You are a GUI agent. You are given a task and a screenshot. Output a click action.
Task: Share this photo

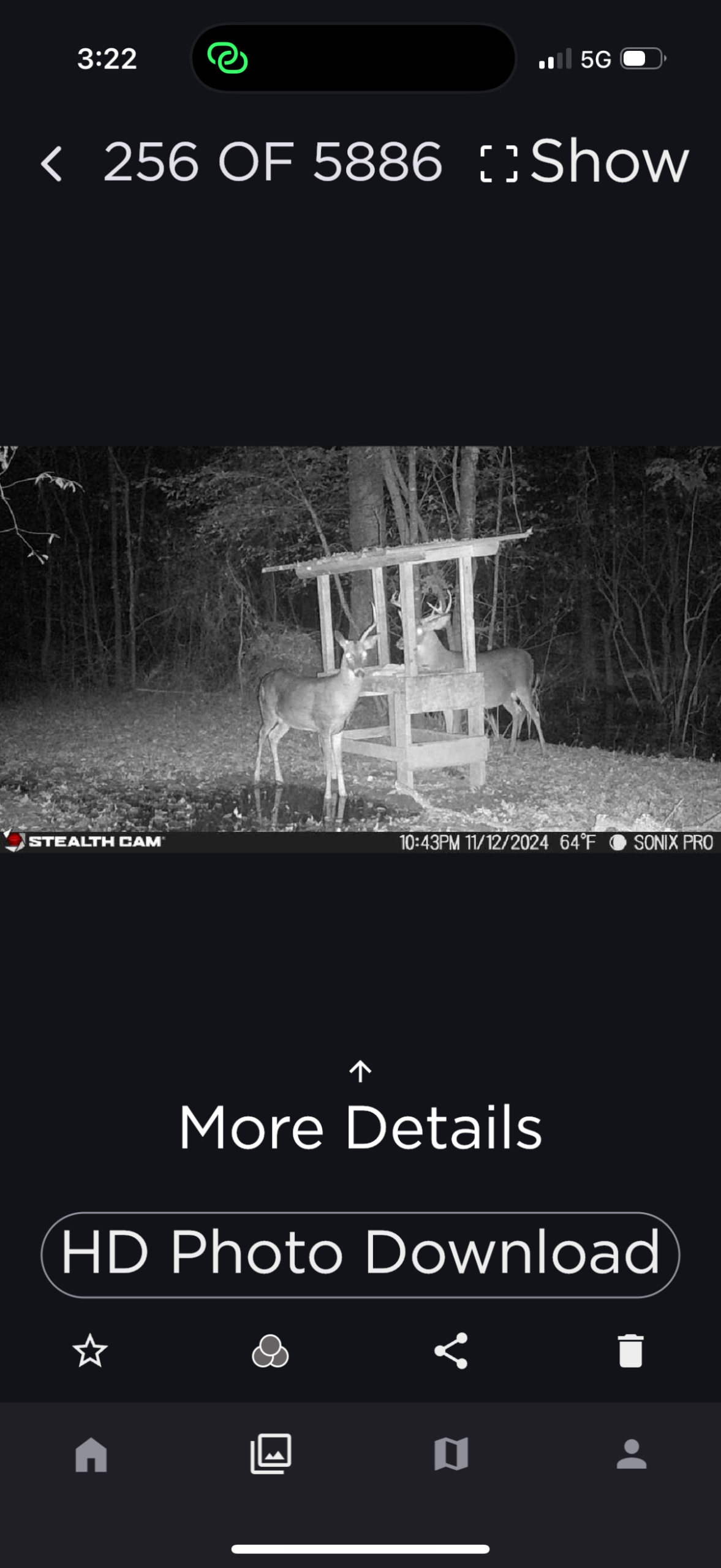451,1351
